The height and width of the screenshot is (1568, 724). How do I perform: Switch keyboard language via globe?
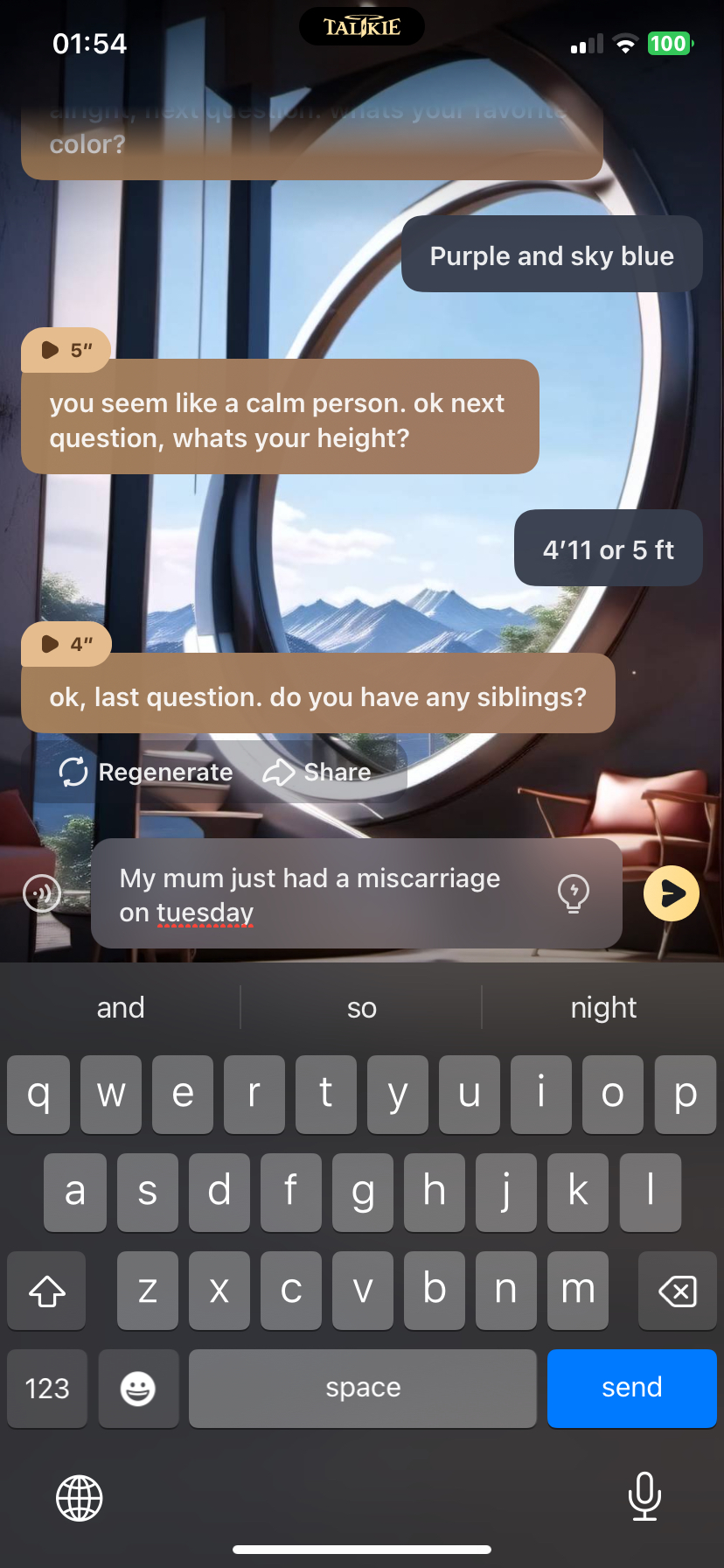pos(80,1498)
